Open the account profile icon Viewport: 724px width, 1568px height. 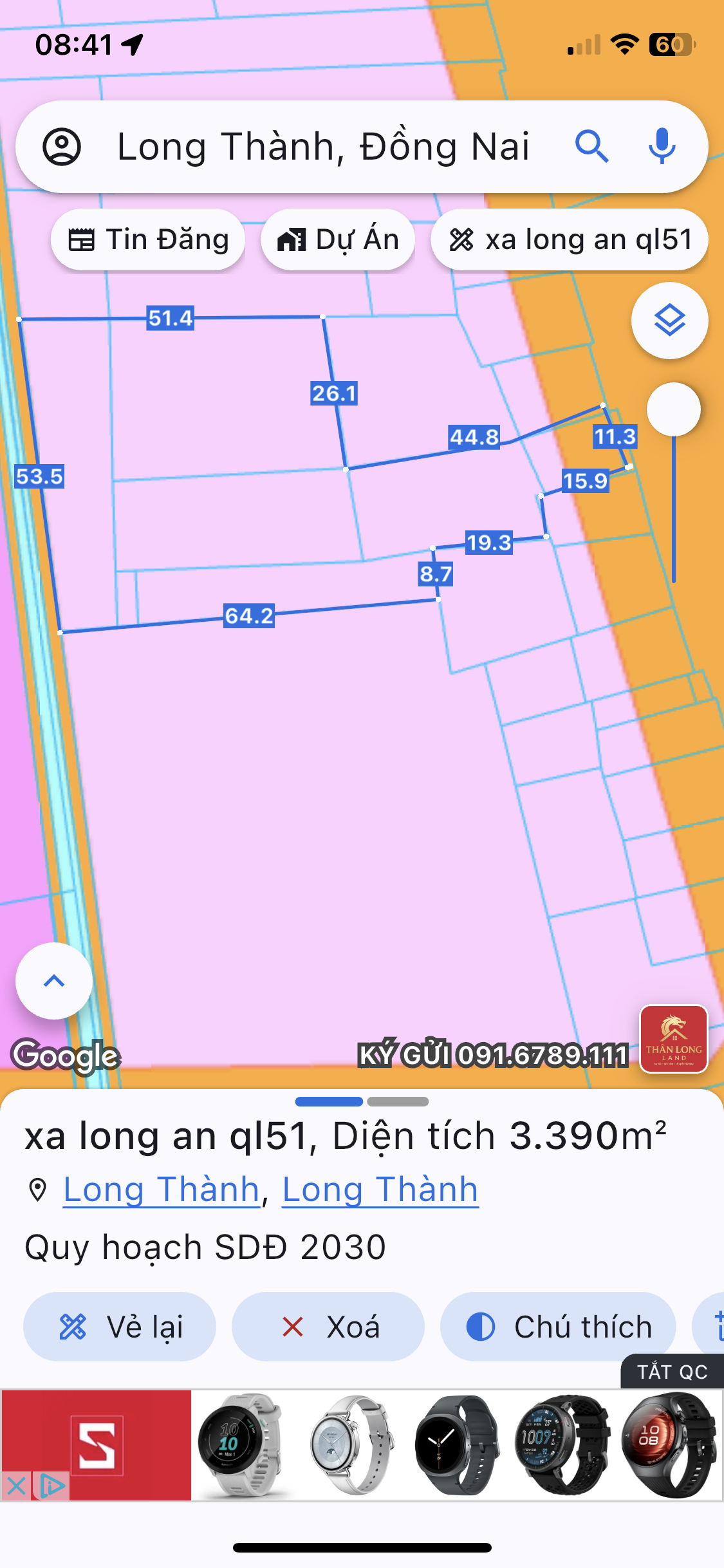62,147
